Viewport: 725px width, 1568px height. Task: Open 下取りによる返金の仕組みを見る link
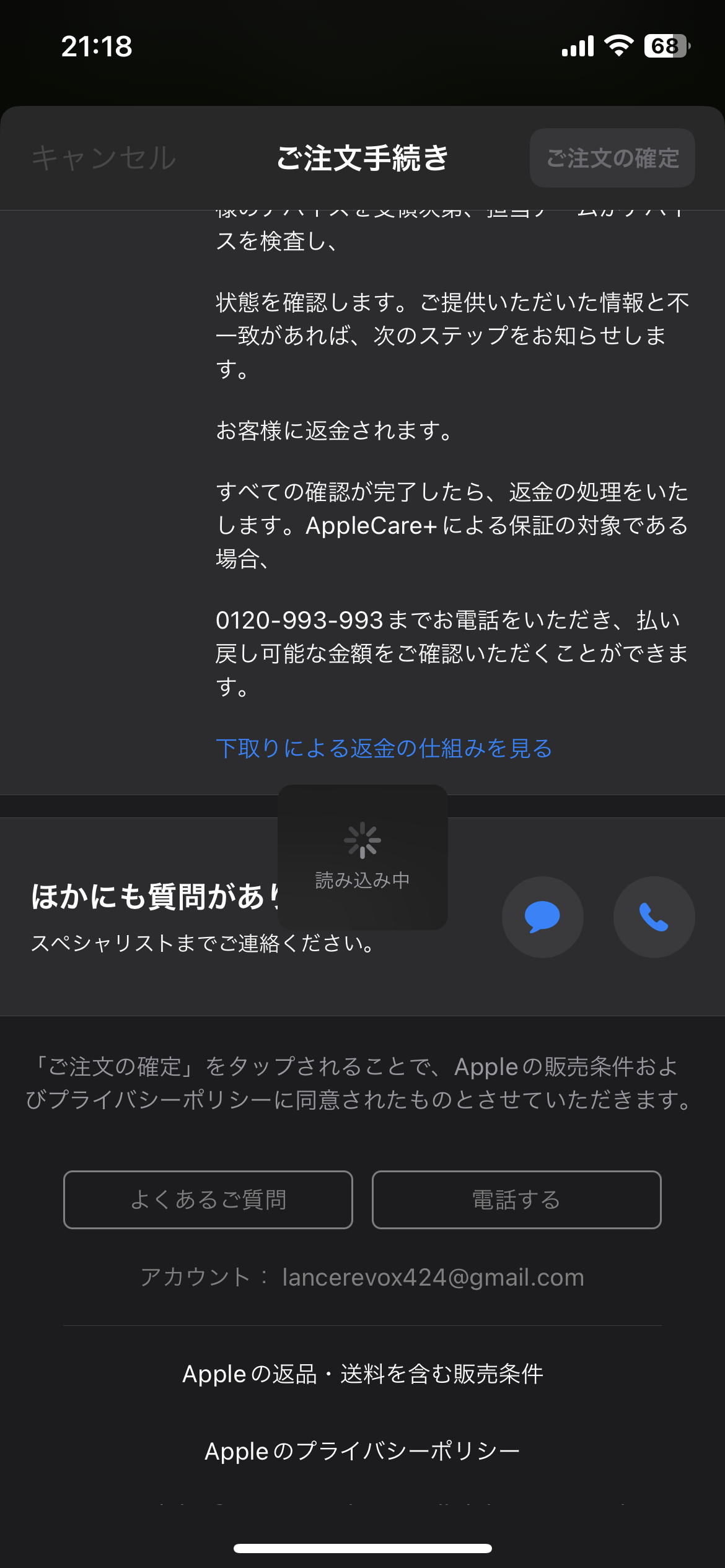click(x=384, y=748)
